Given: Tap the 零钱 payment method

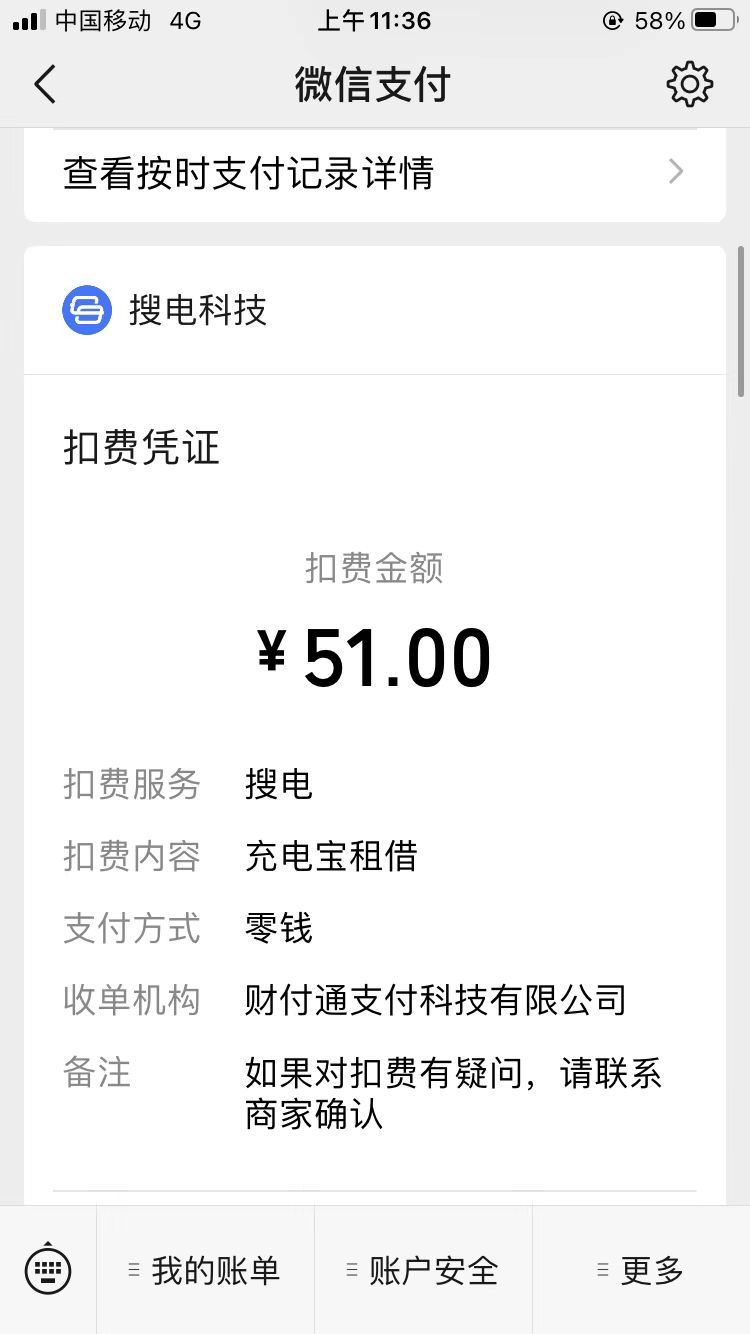Looking at the screenshot, I should pyautogui.click(x=277, y=928).
